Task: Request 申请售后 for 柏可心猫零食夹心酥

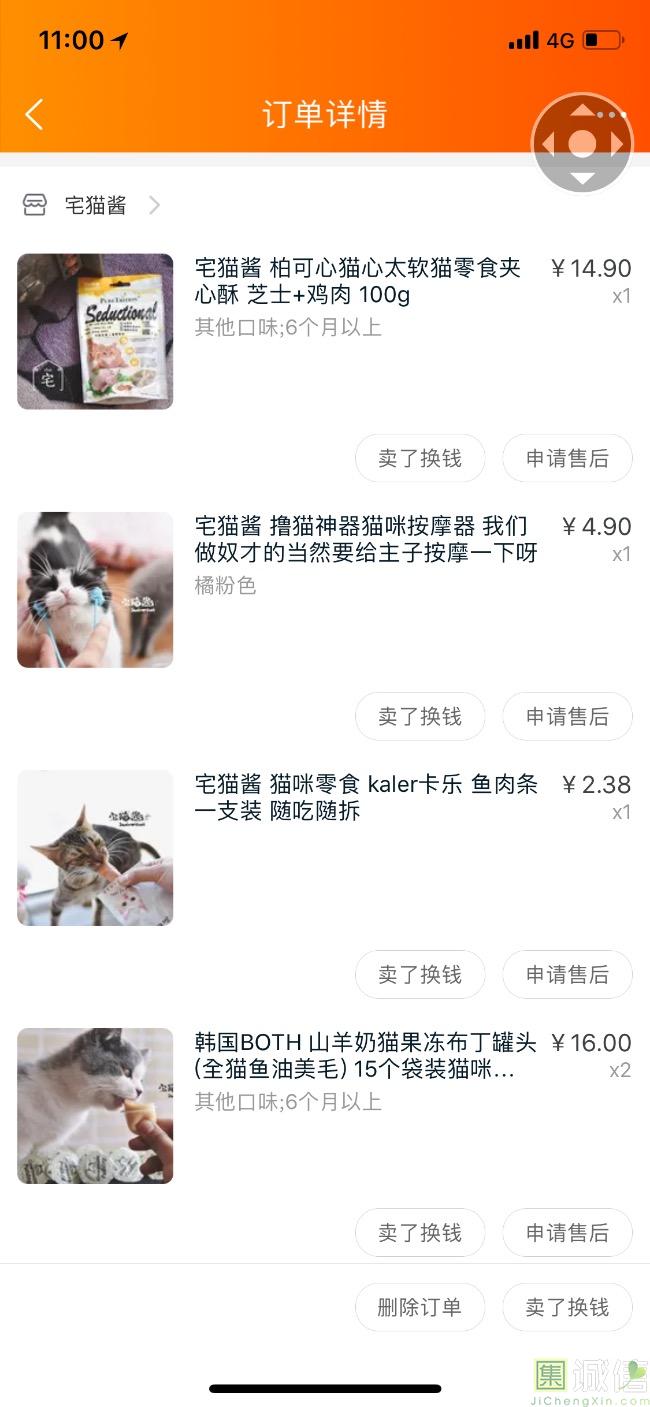Action: point(567,459)
